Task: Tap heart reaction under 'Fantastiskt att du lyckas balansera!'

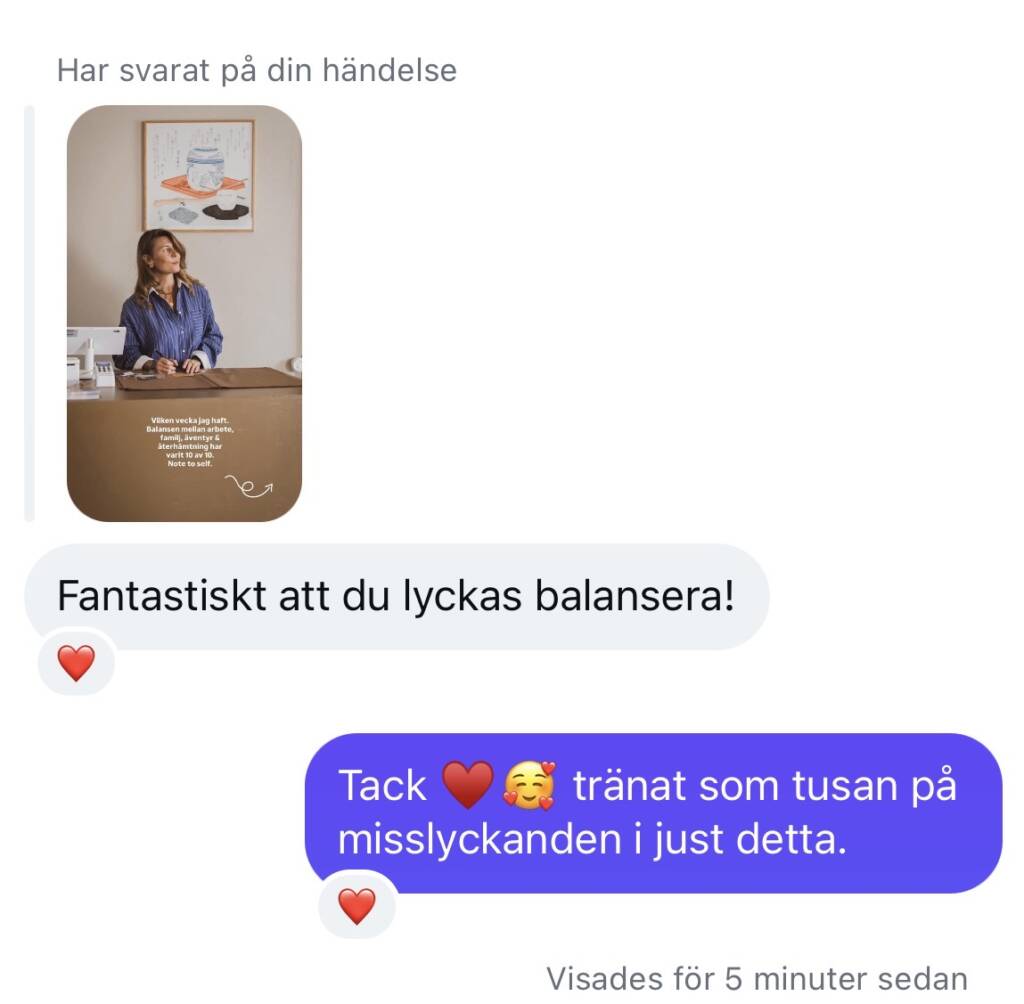Action: 76,663
